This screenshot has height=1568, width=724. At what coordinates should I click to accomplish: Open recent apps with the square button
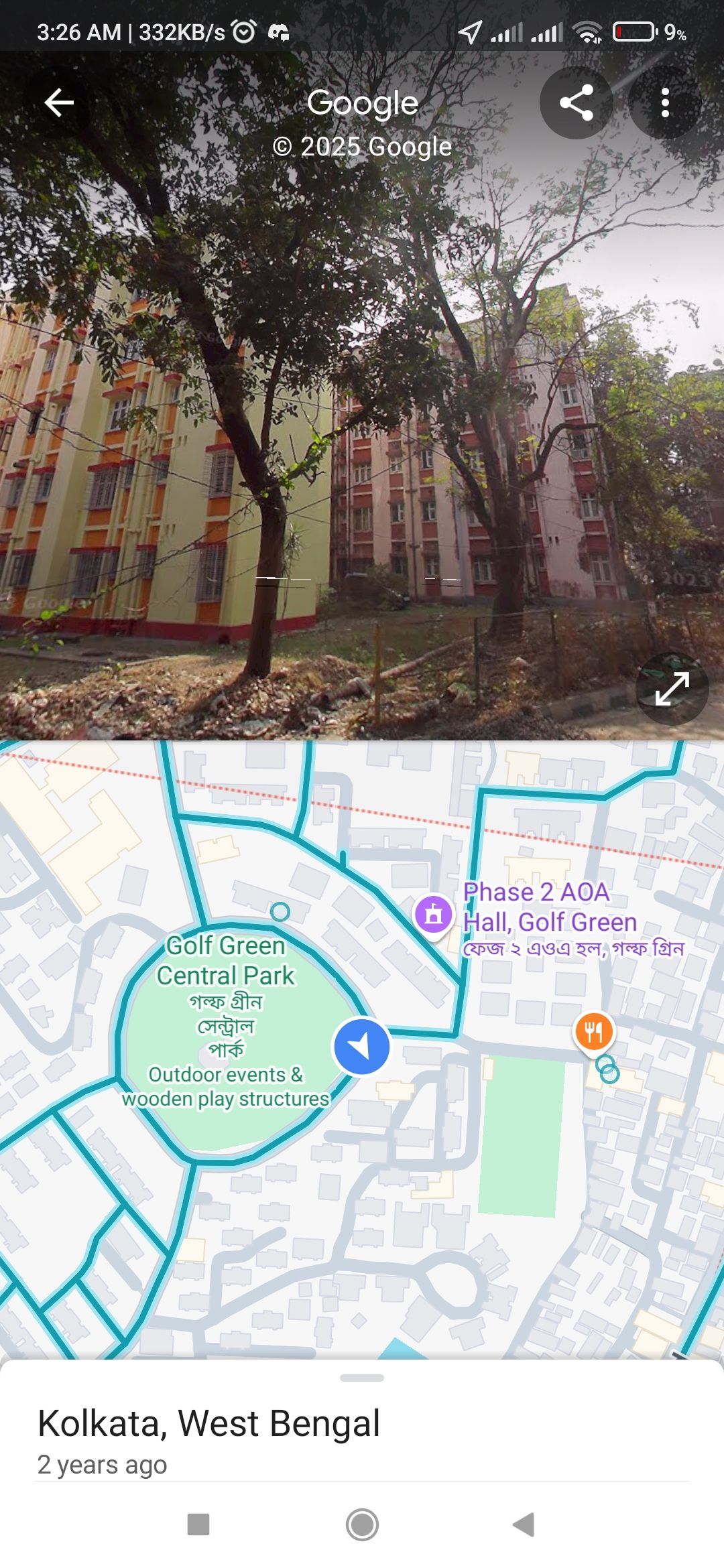pos(198,1524)
